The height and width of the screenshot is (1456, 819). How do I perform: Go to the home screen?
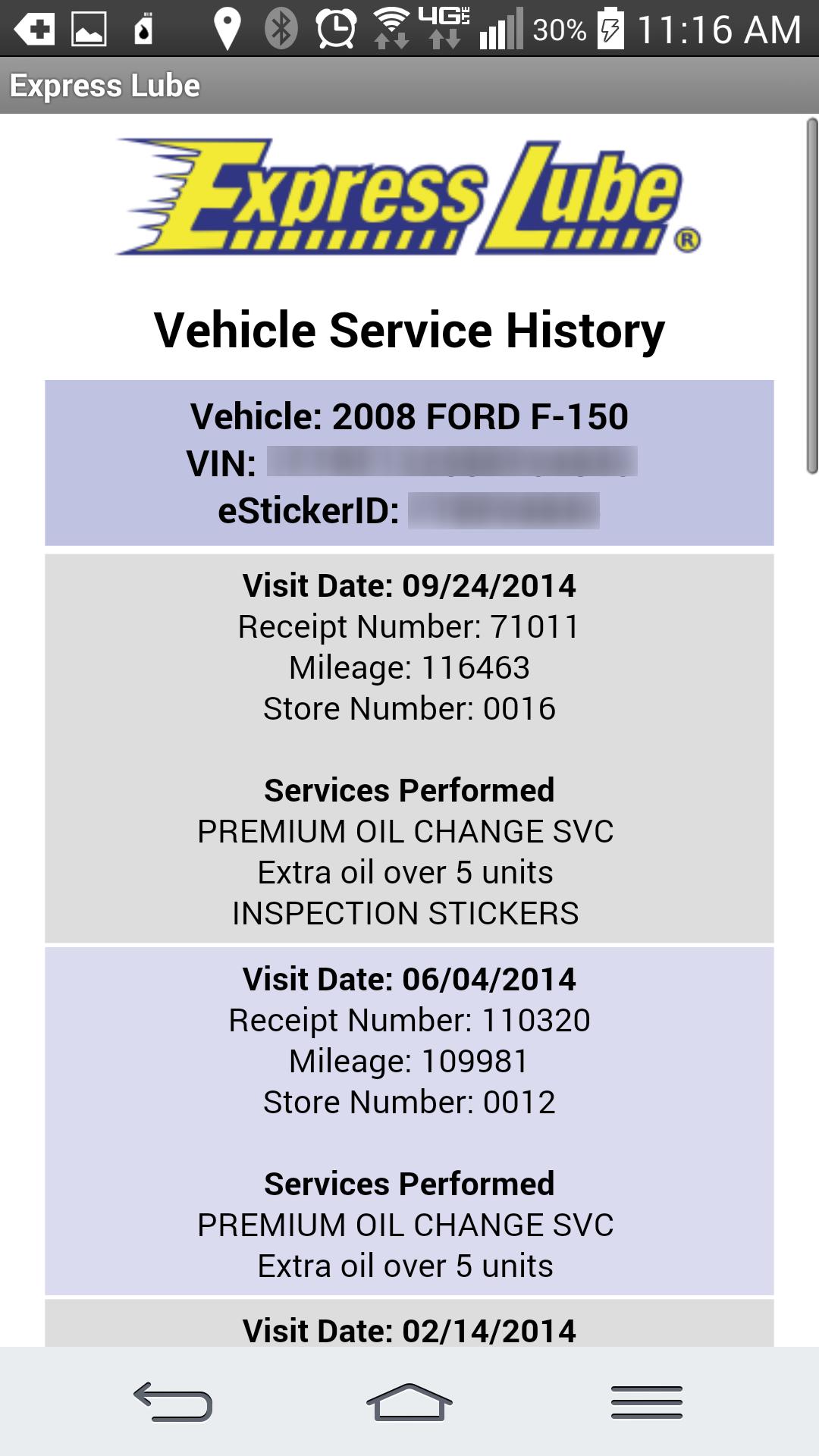click(409, 1401)
